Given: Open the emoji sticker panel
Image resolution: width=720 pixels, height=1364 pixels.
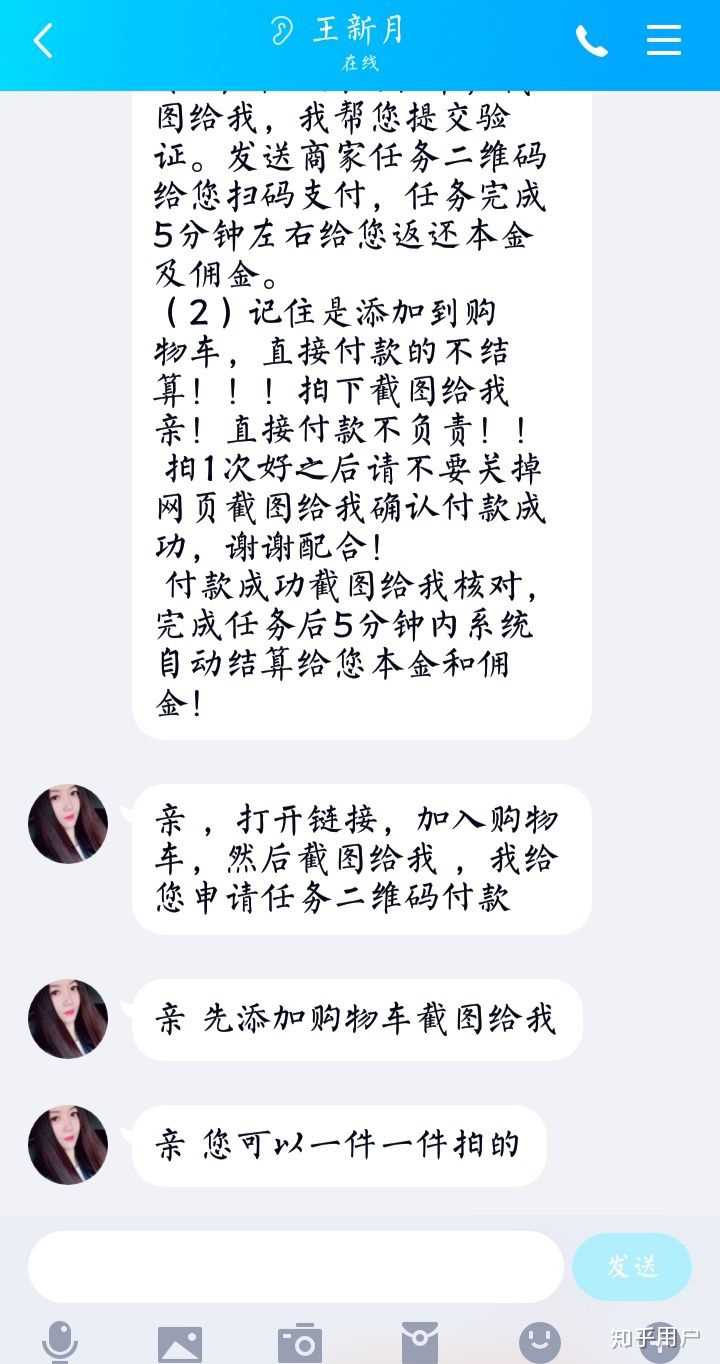Looking at the screenshot, I should click(540, 1342).
